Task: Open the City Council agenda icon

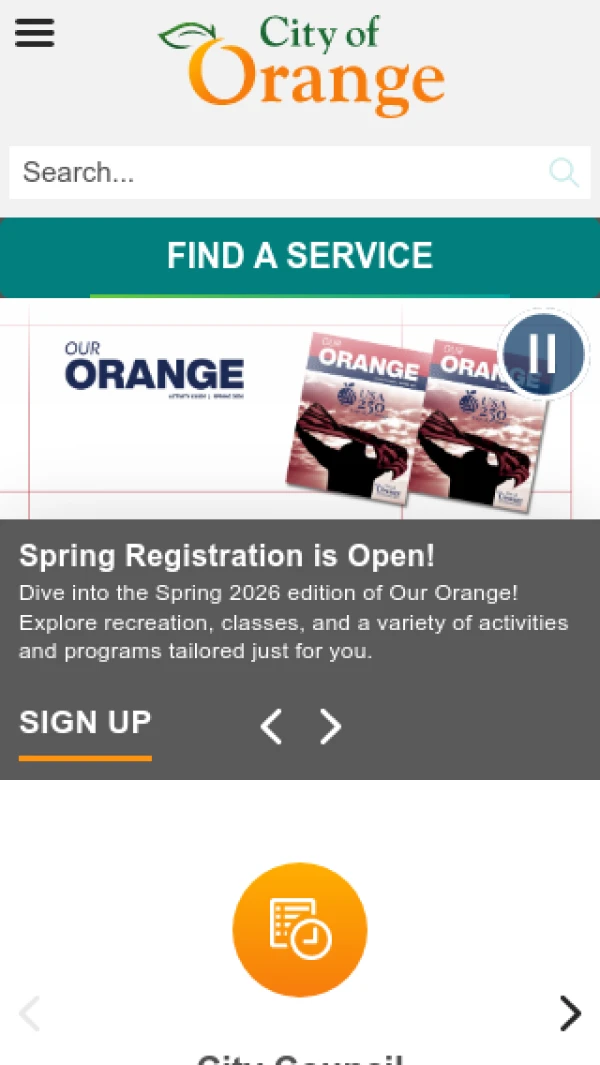Action: tap(300, 930)
